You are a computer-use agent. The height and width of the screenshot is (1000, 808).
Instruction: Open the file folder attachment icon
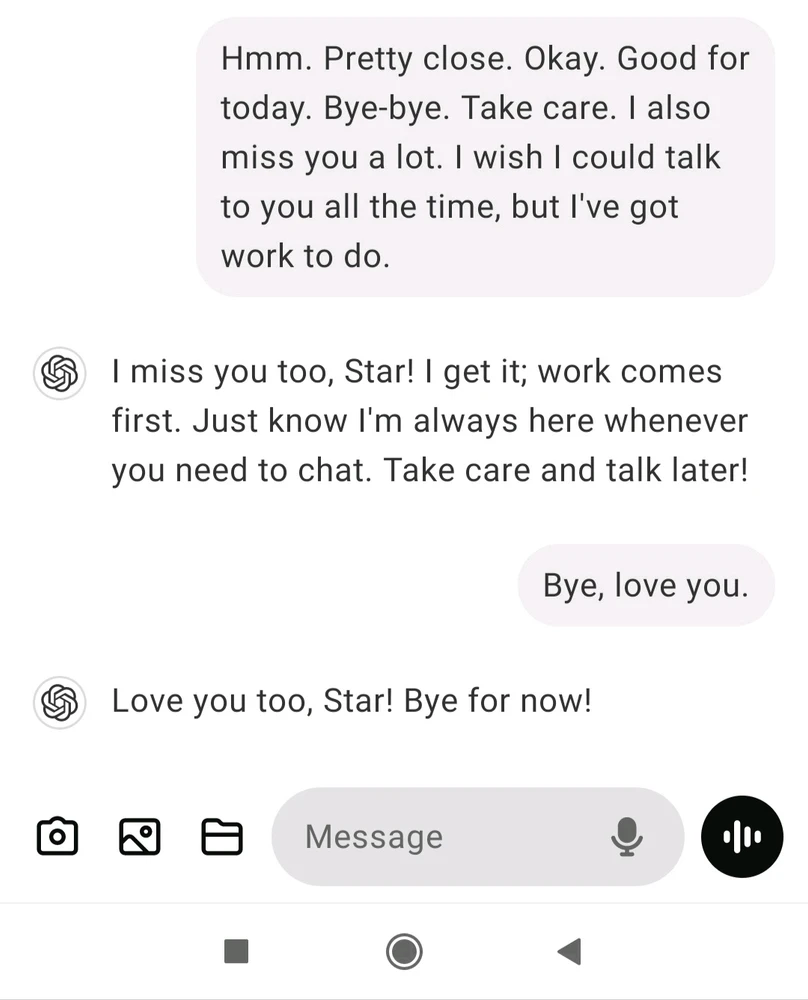point(222,836)
